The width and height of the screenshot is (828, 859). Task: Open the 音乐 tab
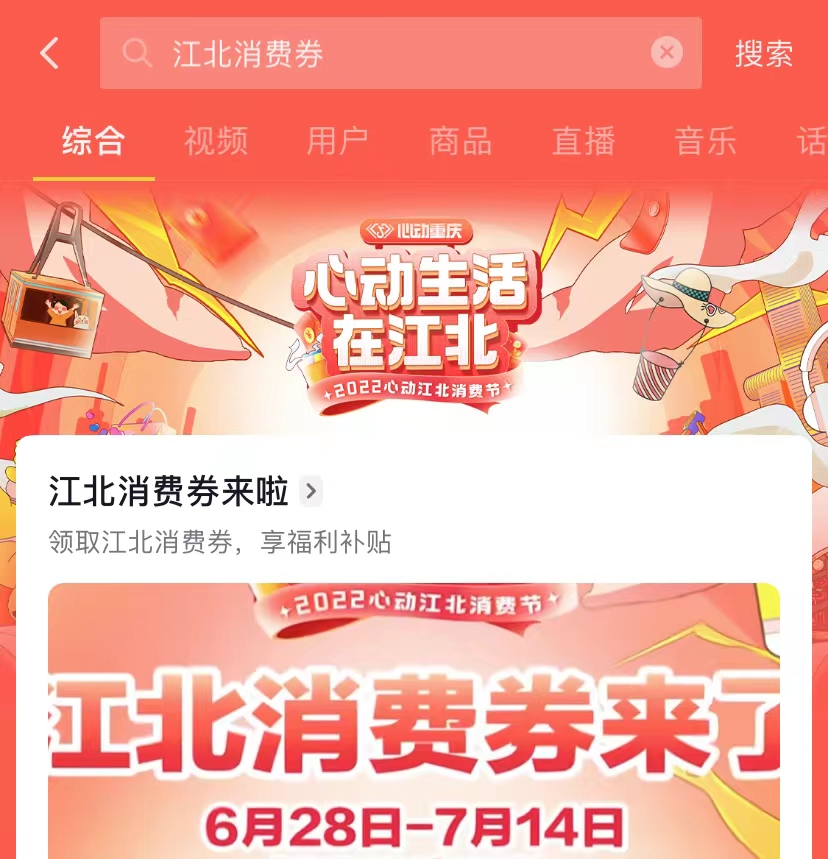(x=705, y=141)
